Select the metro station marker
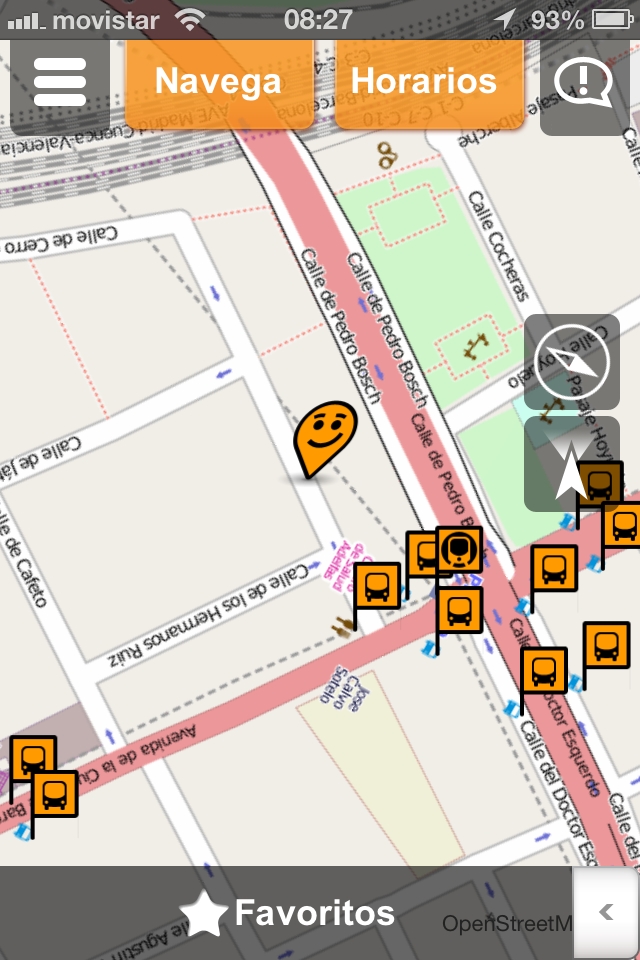The height and width of the screenshot is (960, 640). click(x=460, y=549)
